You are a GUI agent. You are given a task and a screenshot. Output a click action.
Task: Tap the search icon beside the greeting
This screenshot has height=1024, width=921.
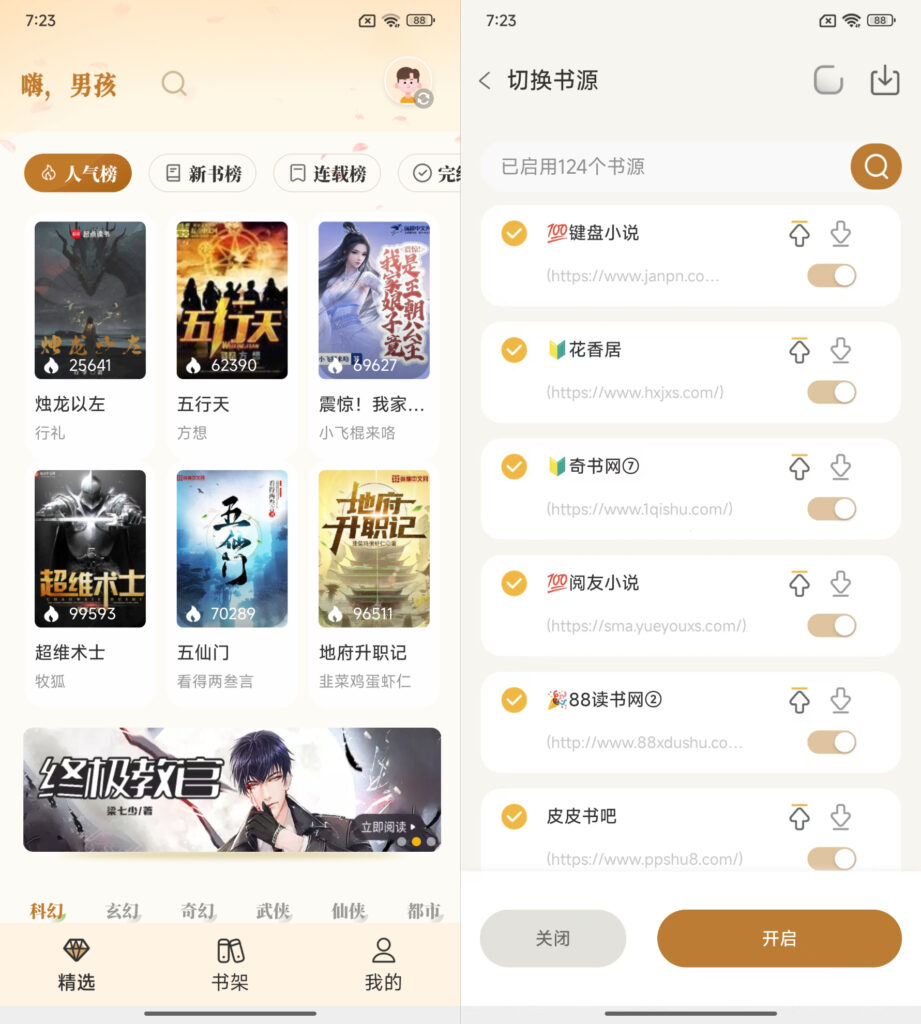[174, 83]
